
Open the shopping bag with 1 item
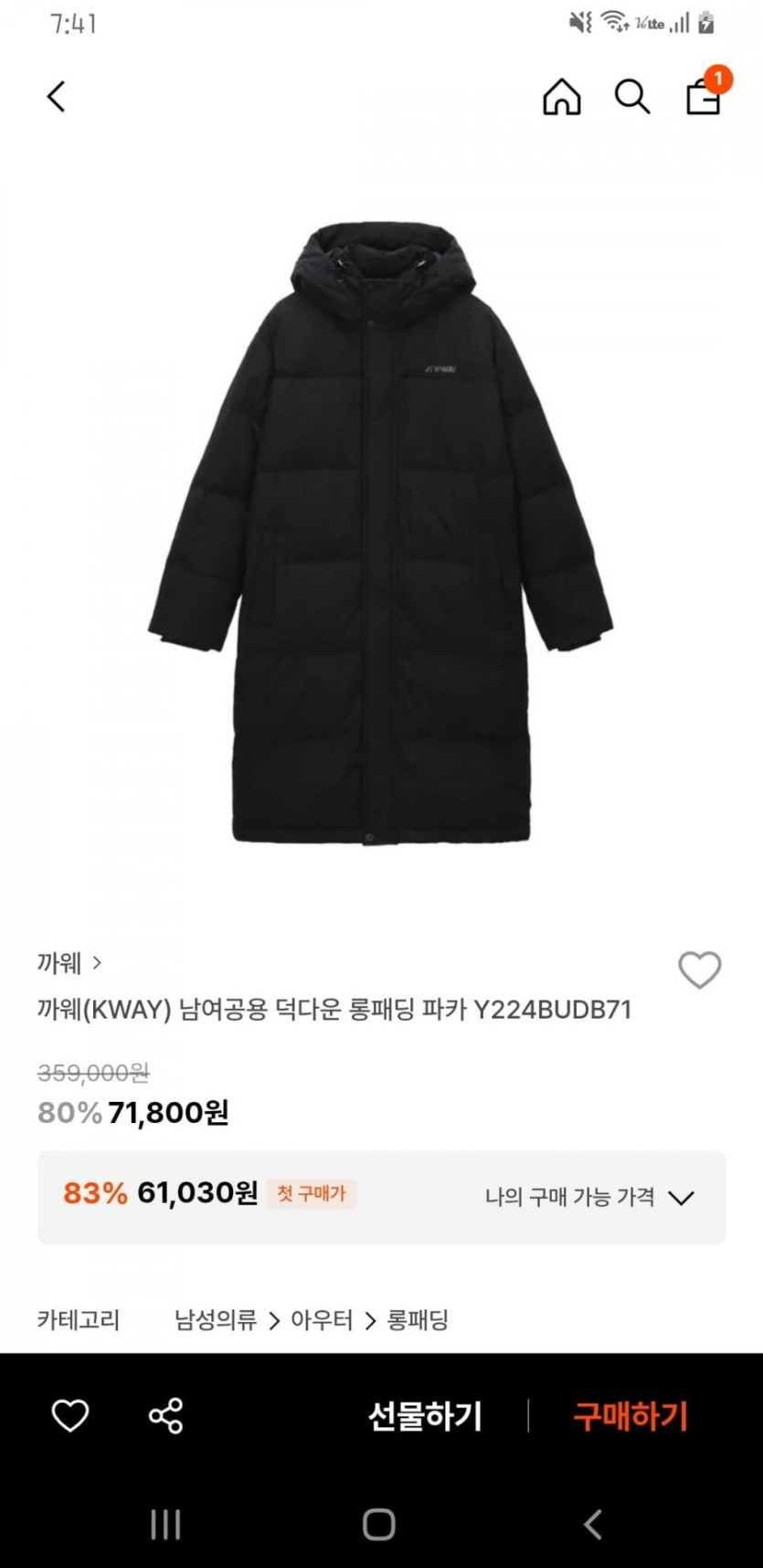[x=704, y=94]
